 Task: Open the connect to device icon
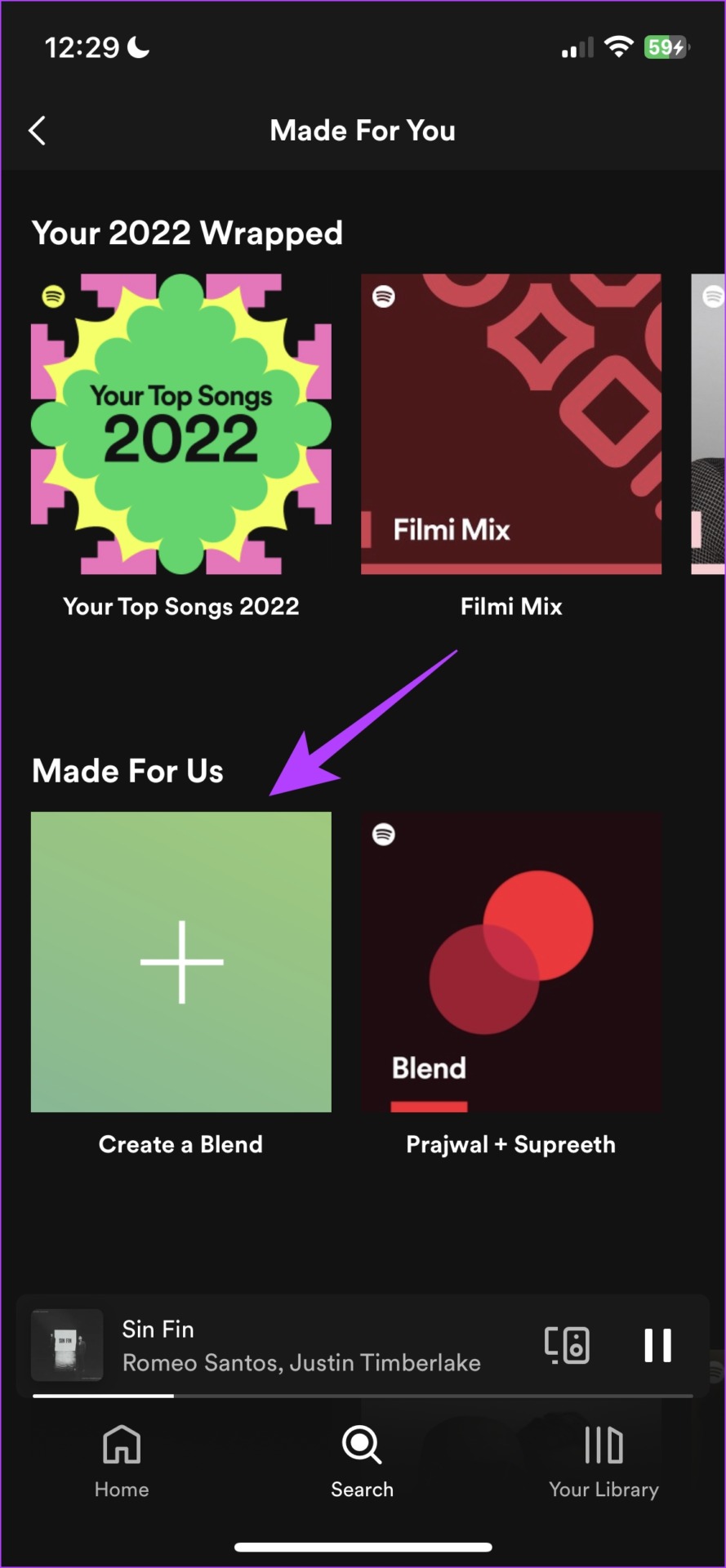(567, 1345)
